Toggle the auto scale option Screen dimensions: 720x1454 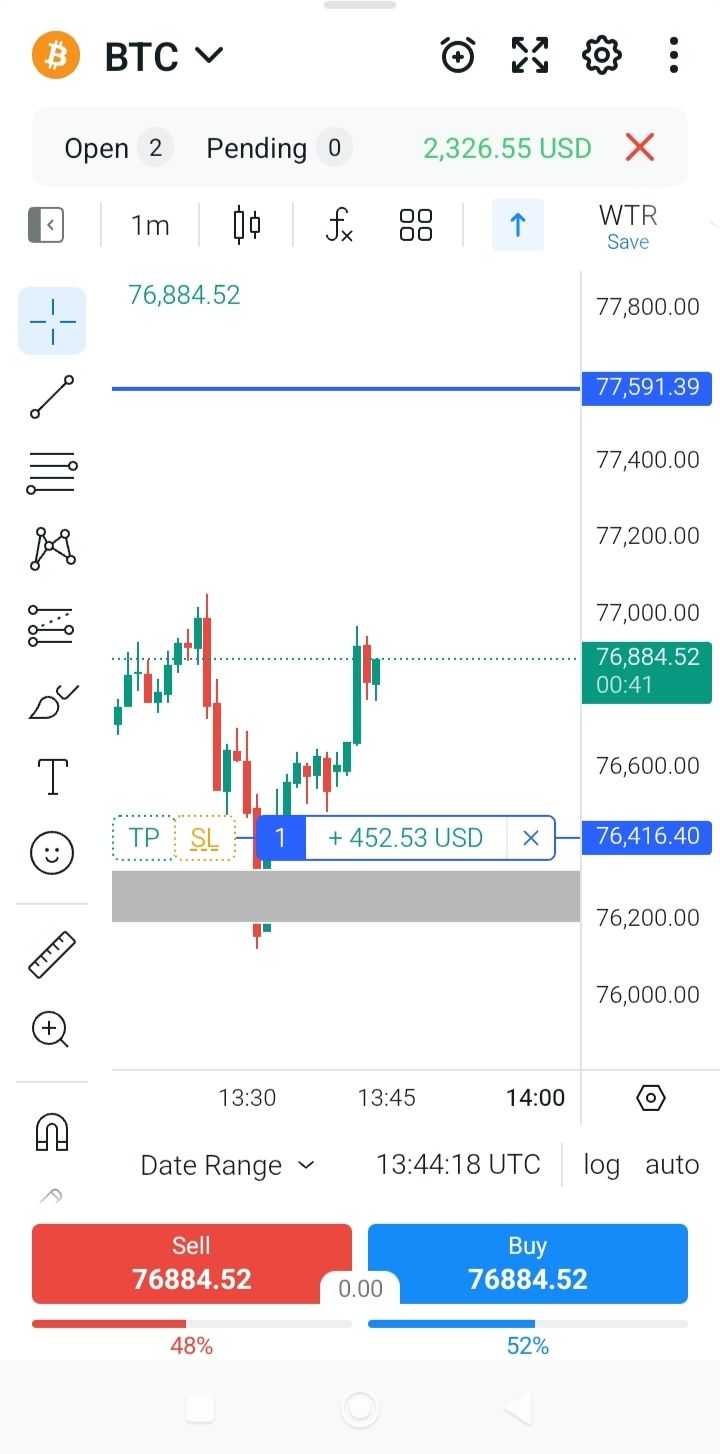(x=672, y=1165)
